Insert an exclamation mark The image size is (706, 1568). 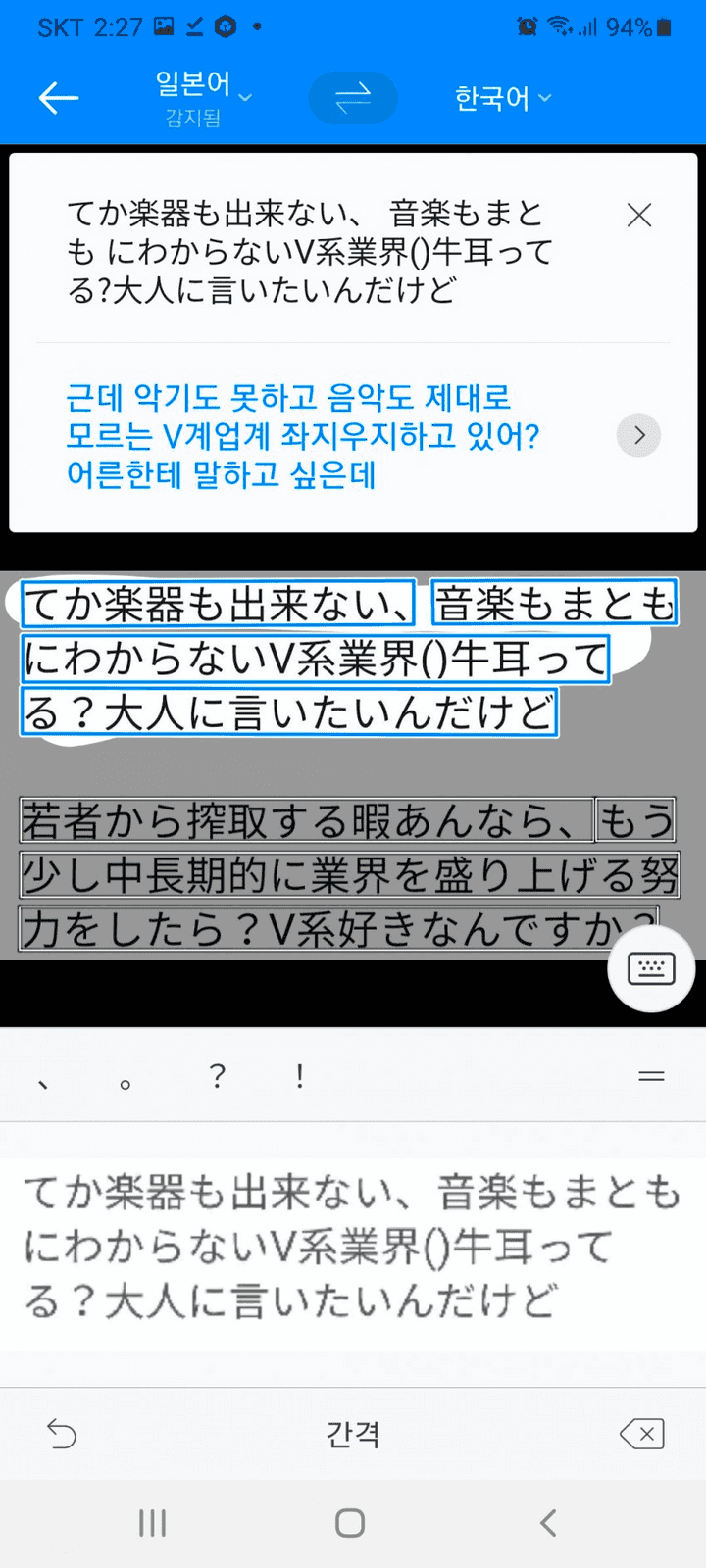coord(299,1076)
